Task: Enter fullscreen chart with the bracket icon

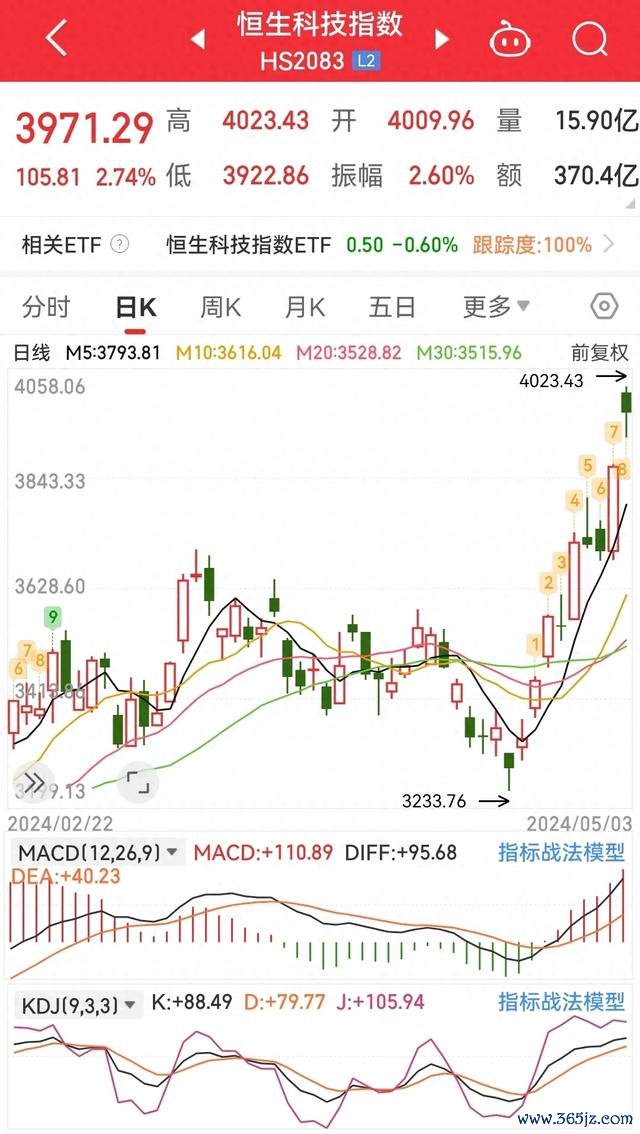Action: (x=137, y=783)
